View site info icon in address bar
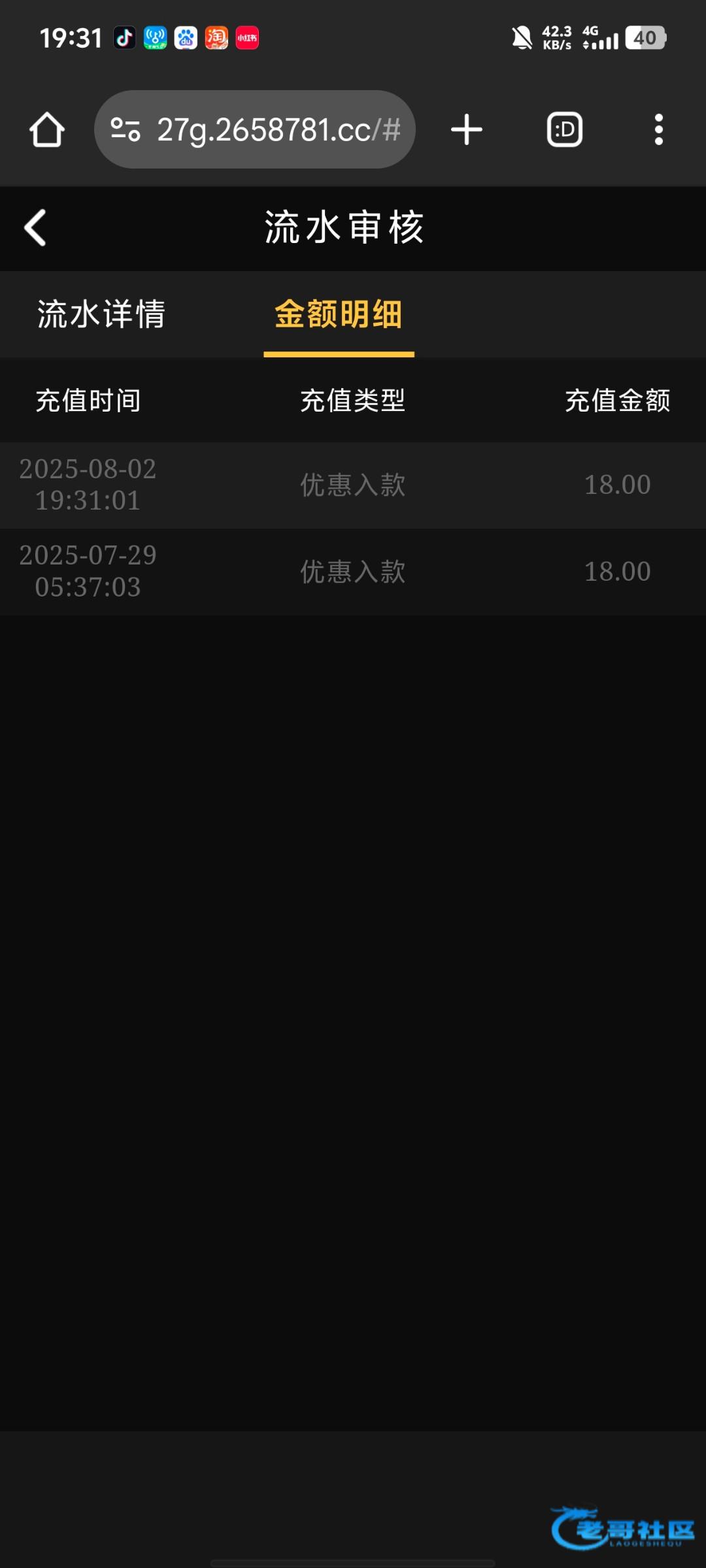The height and width of the screenshot is (1568, 706). [x=126, y=129]
